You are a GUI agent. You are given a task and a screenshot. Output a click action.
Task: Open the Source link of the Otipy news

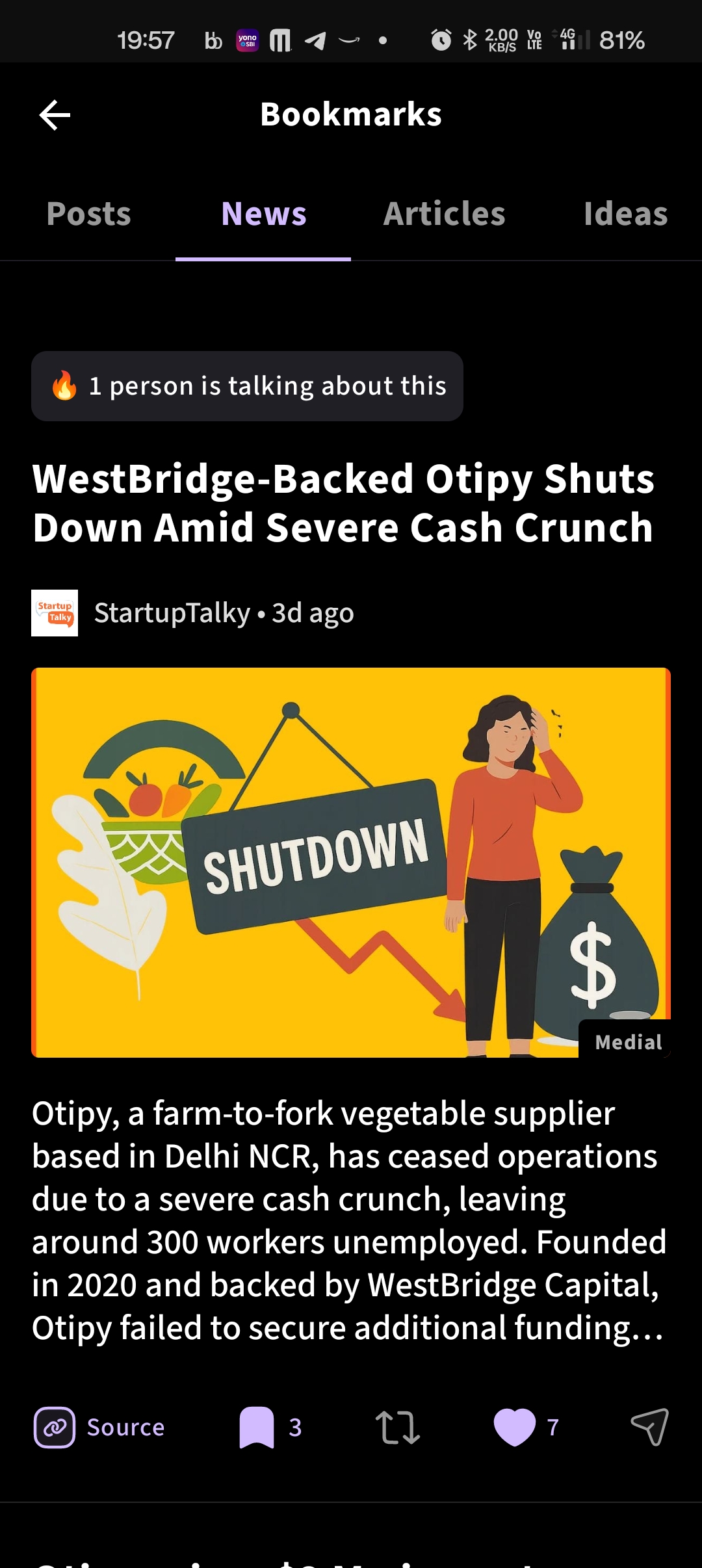coord(99,1428)
